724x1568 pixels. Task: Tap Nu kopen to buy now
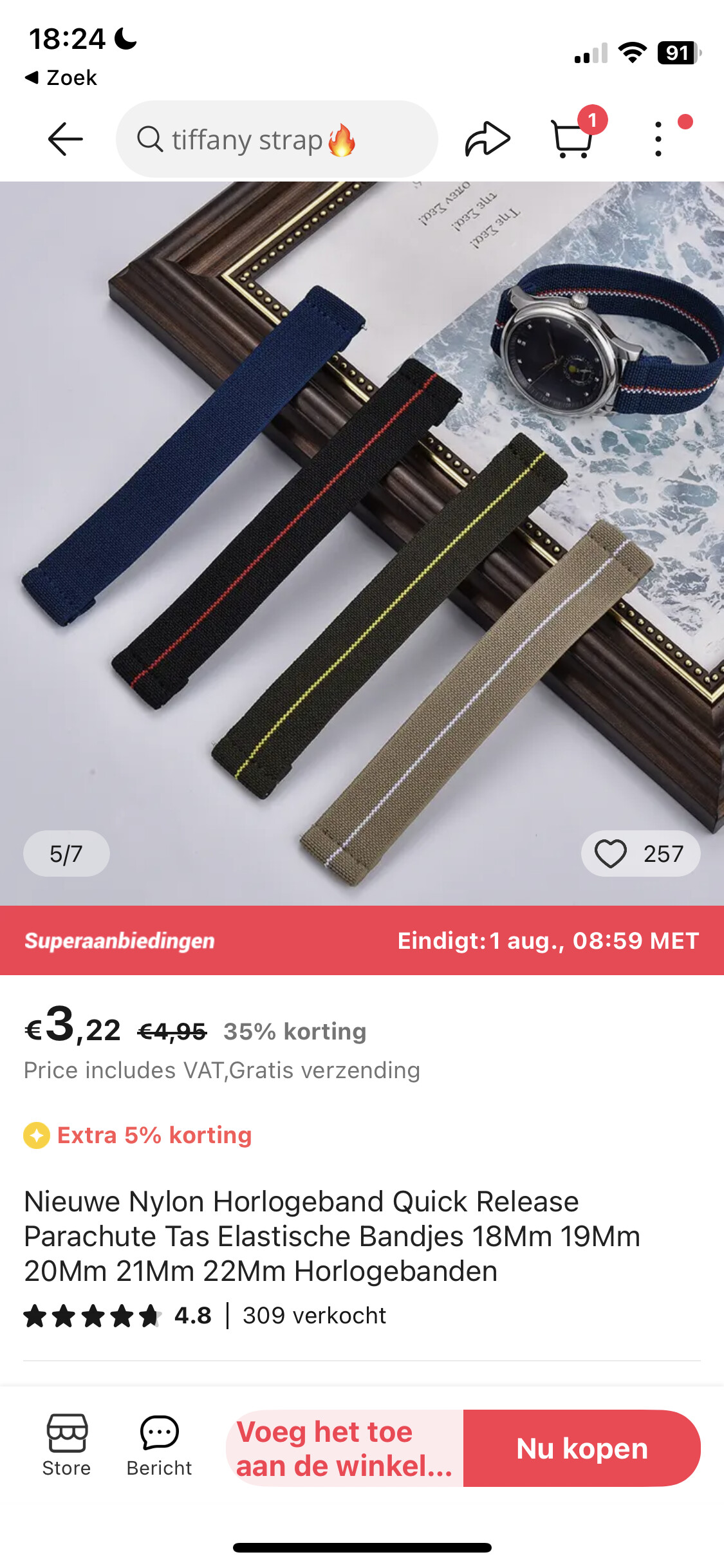pyautogui.click(x=582, y=1448)
